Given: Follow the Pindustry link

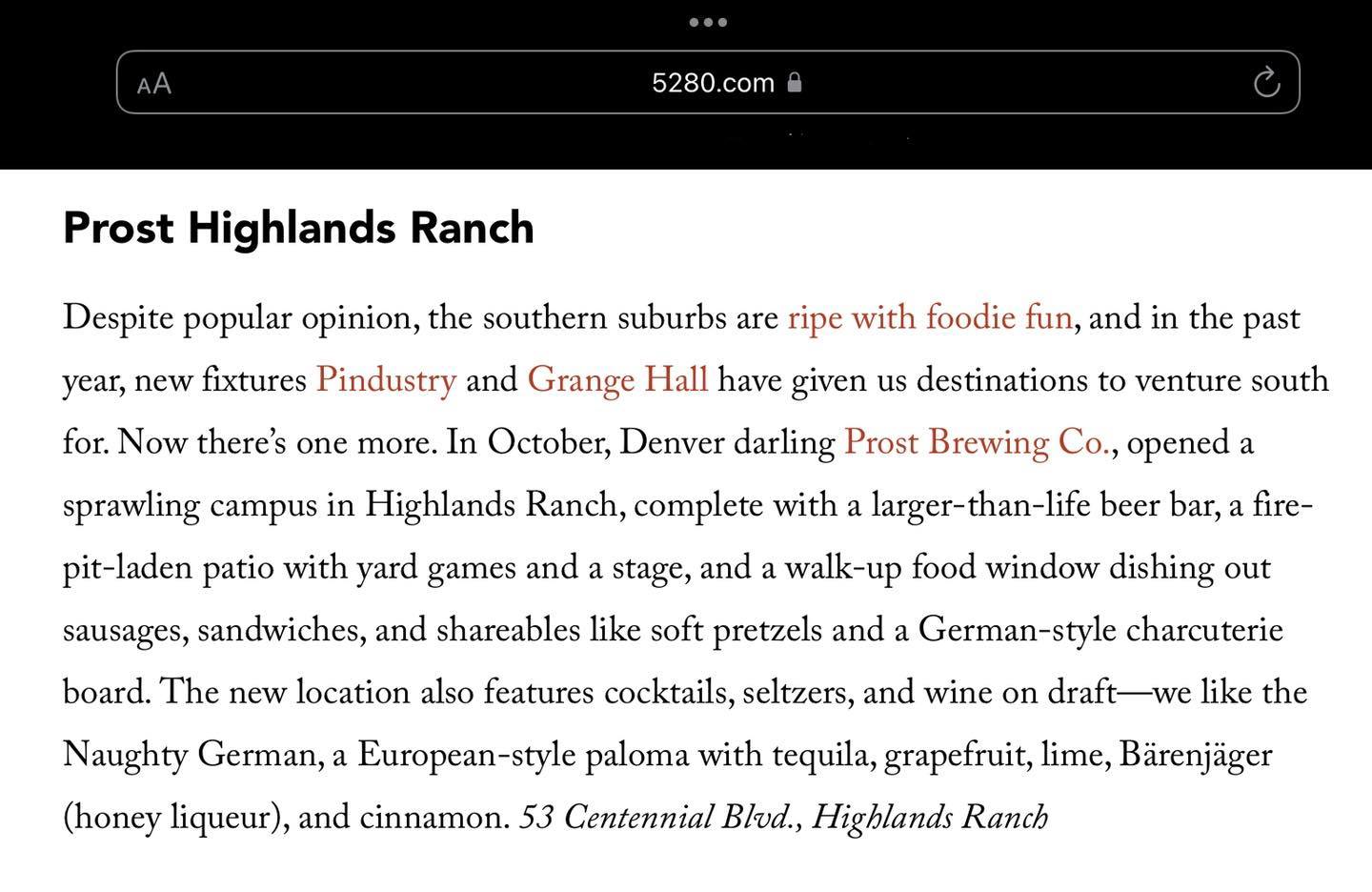Looking at the screenshot, I should pyautogui.click(x=386, y=380).
